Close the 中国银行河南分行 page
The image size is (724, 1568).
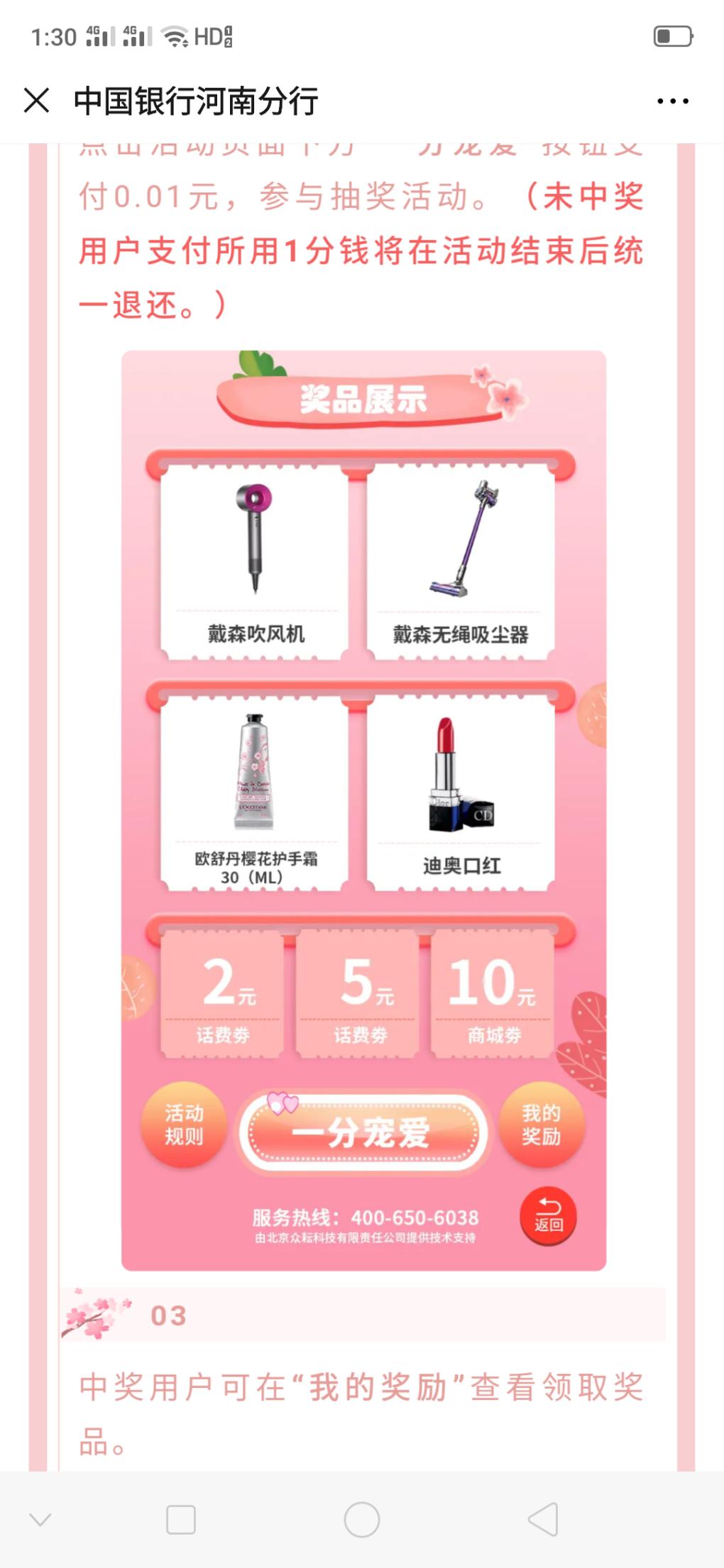coord(37,101)
